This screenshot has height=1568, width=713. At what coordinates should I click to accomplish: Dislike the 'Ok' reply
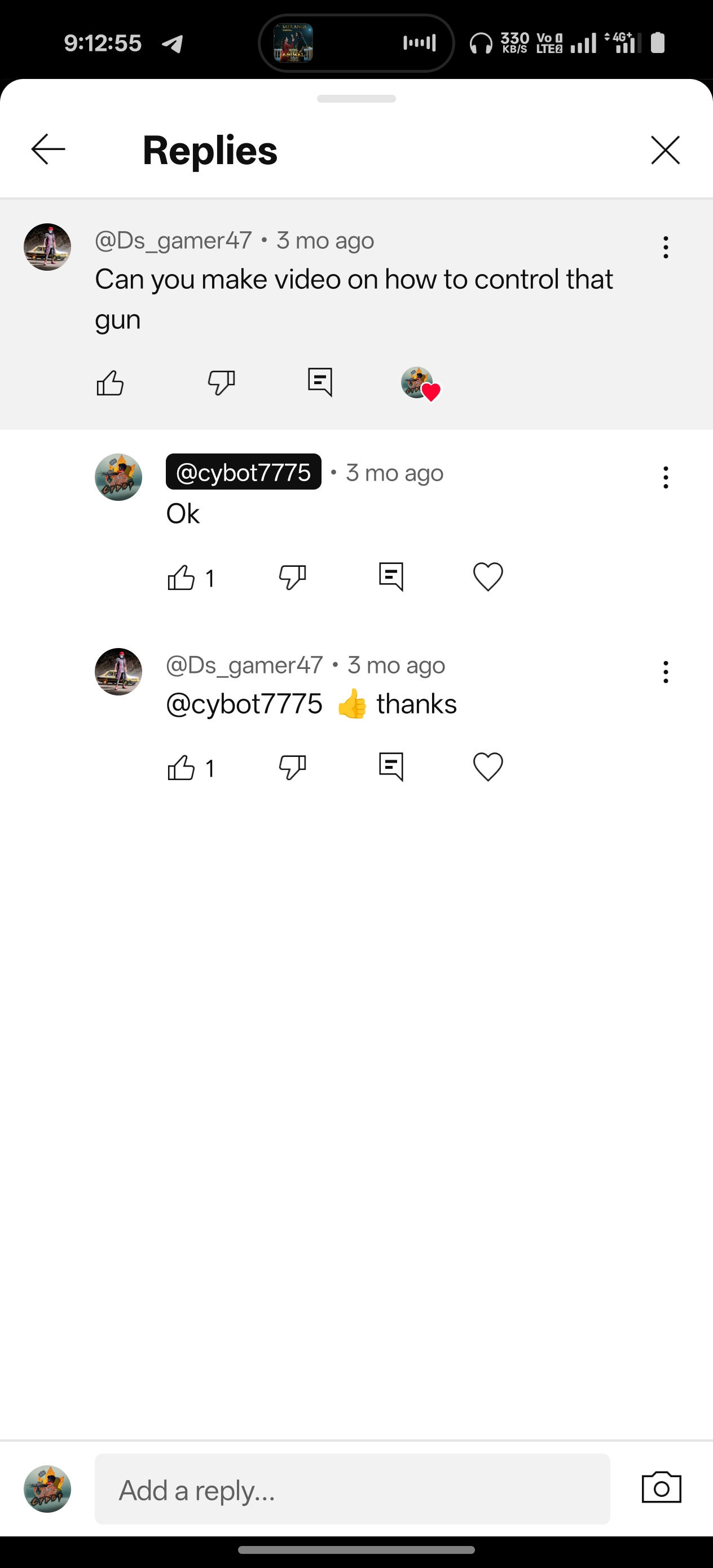pyautogui.click(x=292, y=577)
